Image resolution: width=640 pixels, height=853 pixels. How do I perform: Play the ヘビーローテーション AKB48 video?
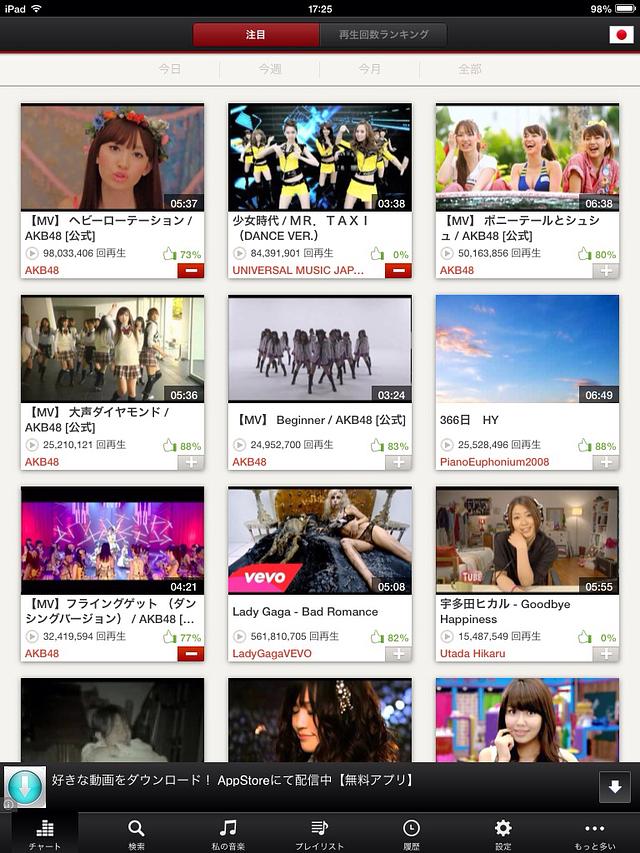(x=112, y=157)
